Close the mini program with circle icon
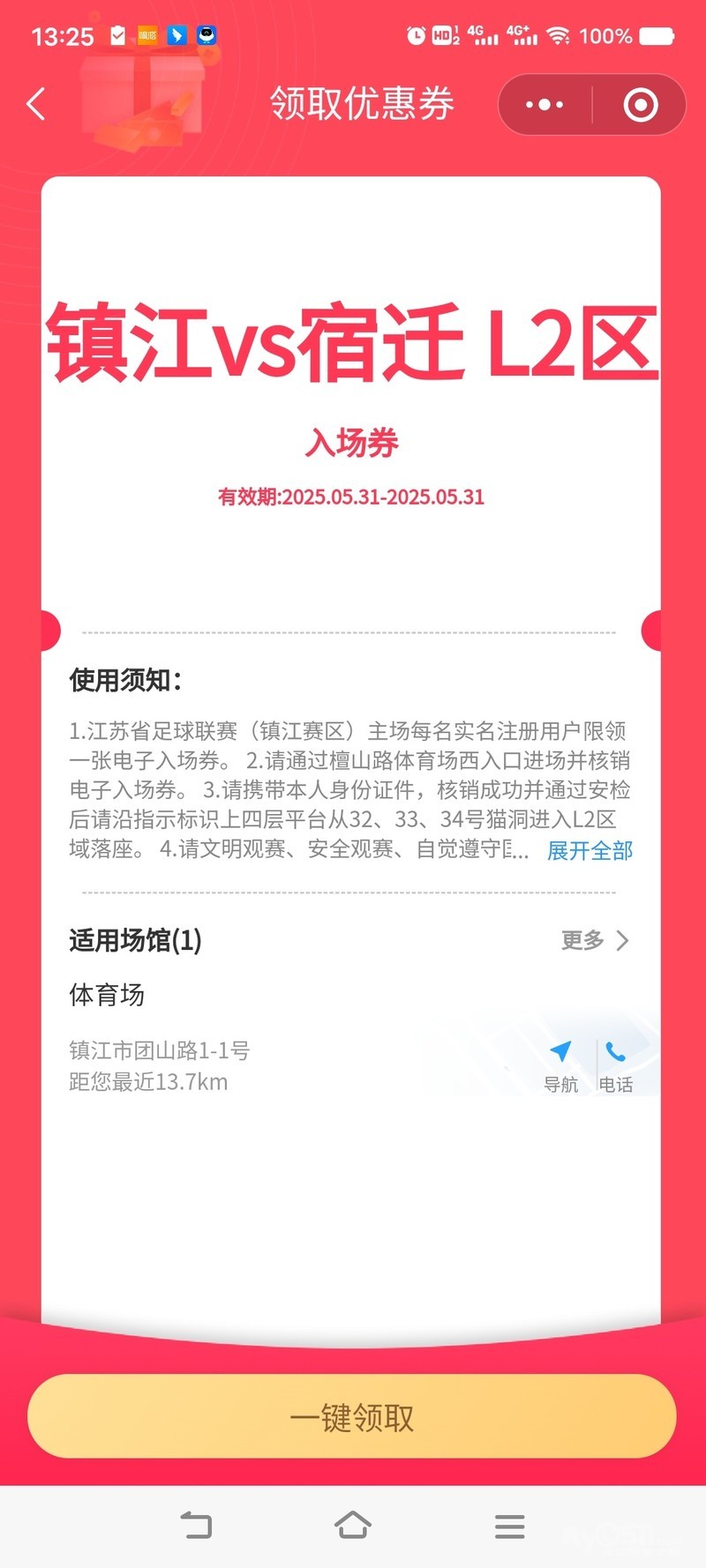Image resolution: width=706 pixels, height=1568 pixels. coord(641,105)
